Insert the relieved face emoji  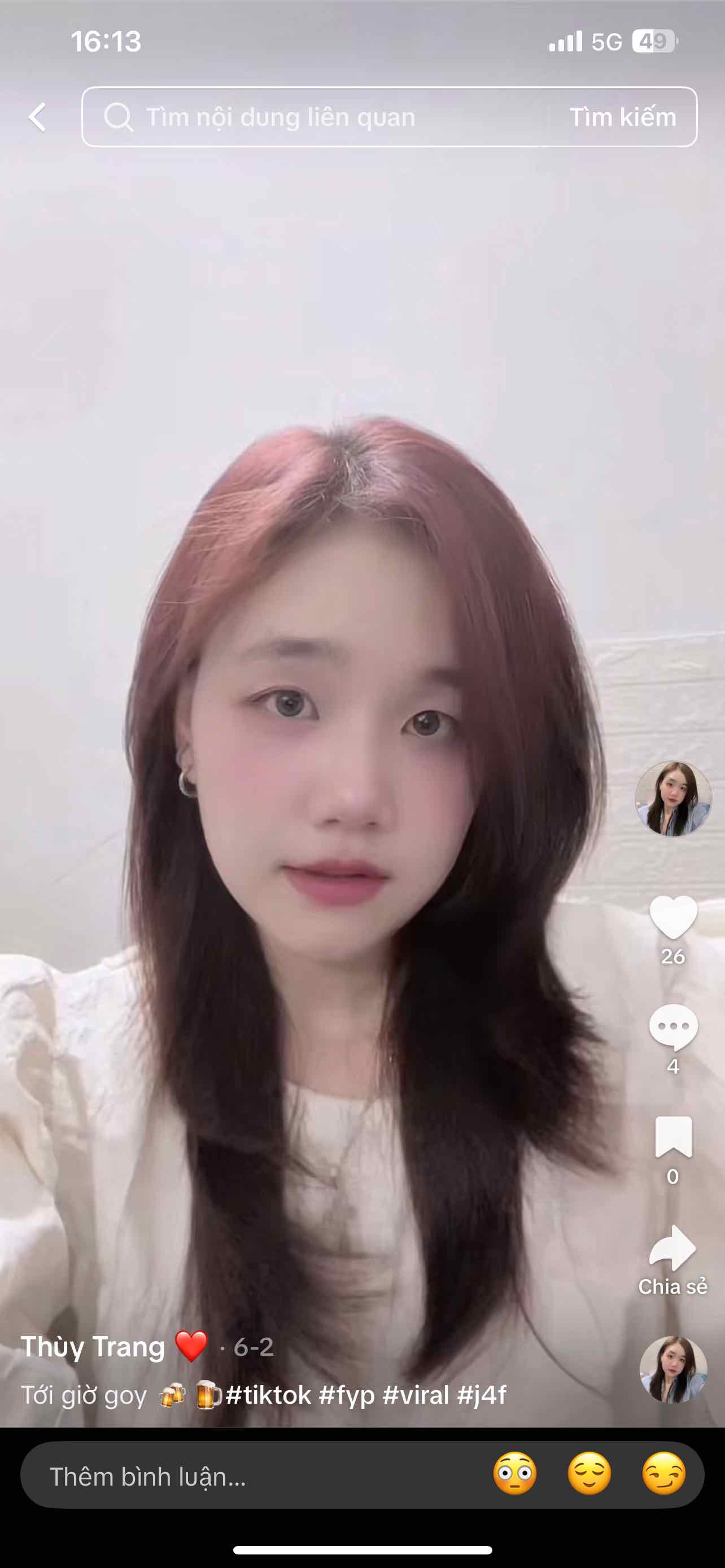point(589,1474)
